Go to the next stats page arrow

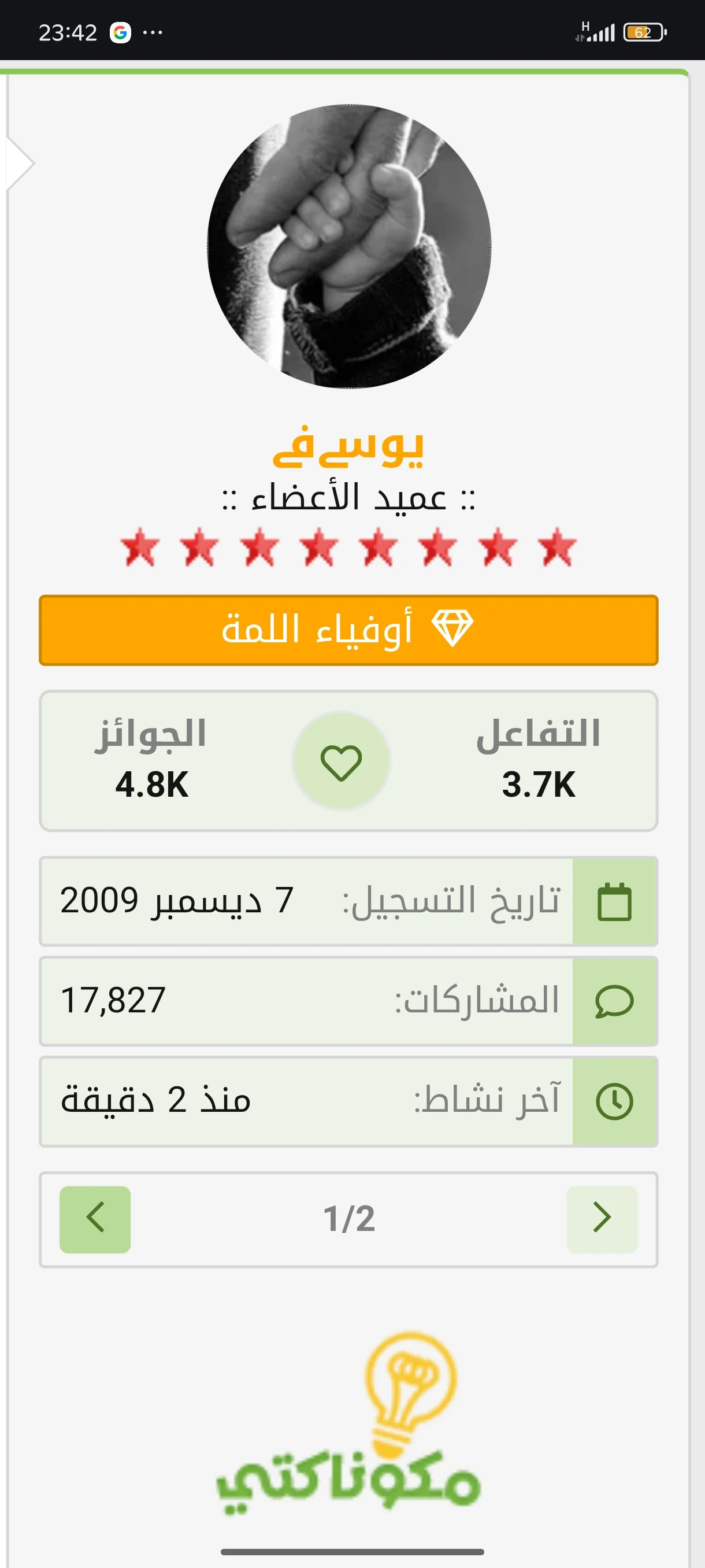coord(602,1219)
